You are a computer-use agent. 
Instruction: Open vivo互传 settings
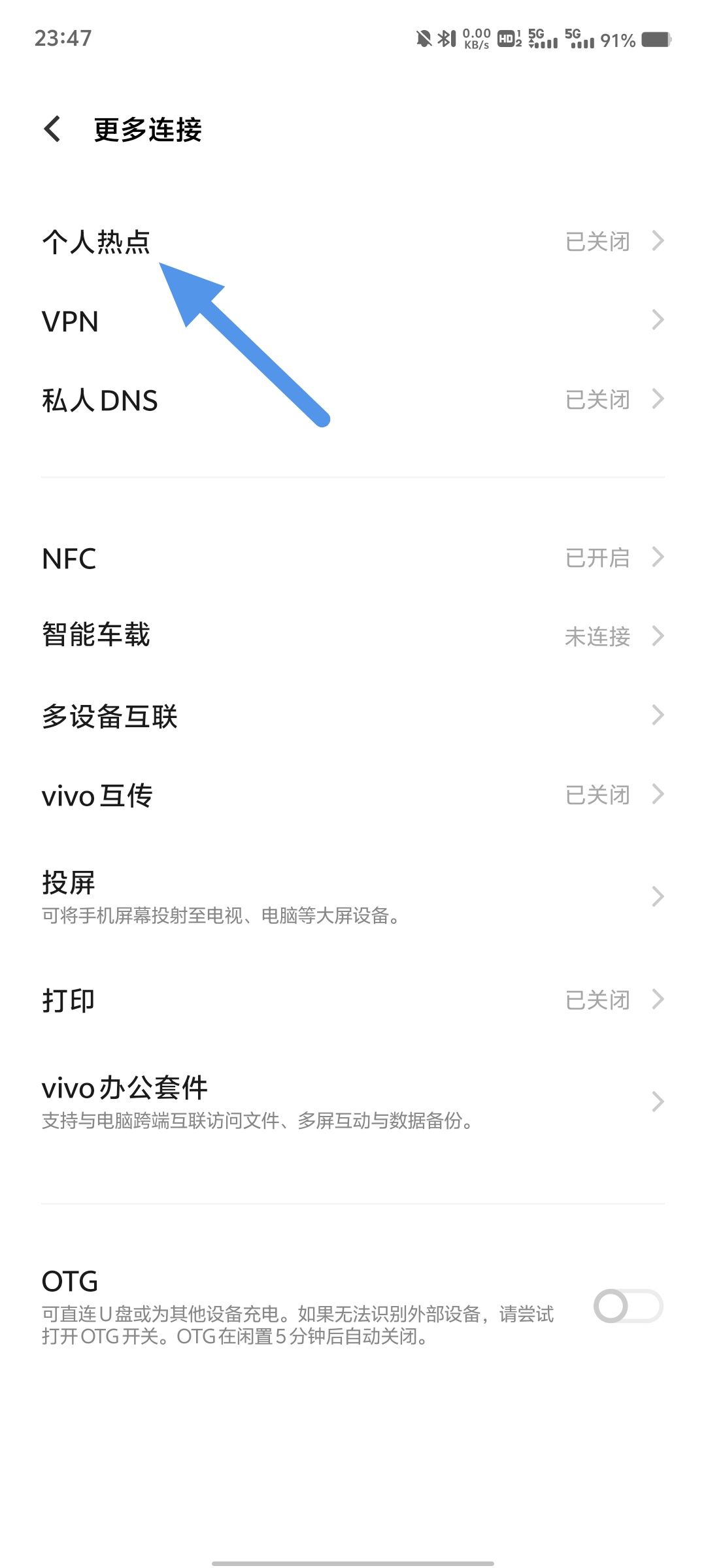353,795
